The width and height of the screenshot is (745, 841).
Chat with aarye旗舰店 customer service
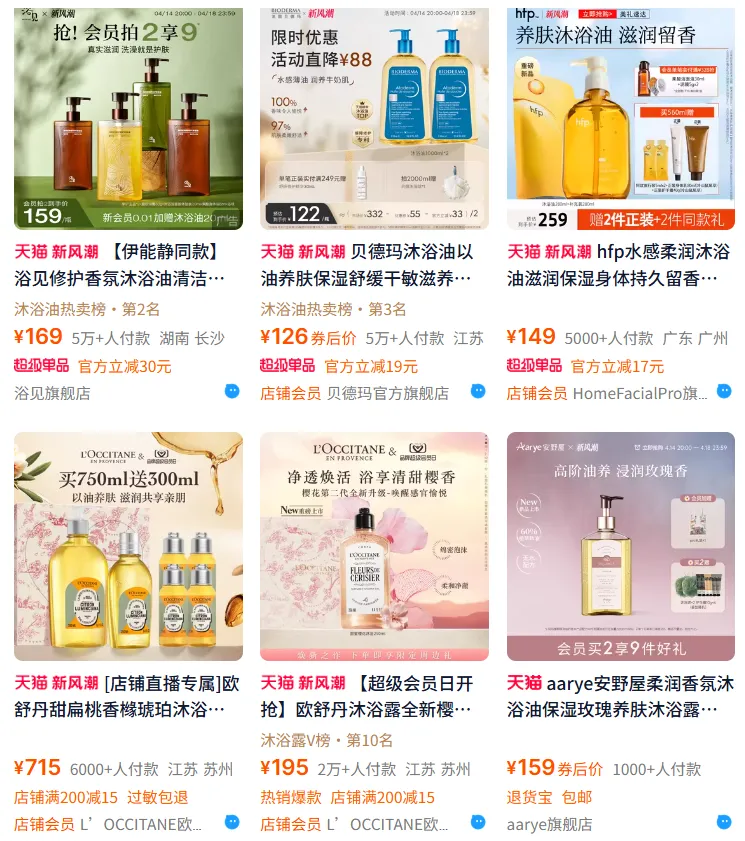(724, 822)
